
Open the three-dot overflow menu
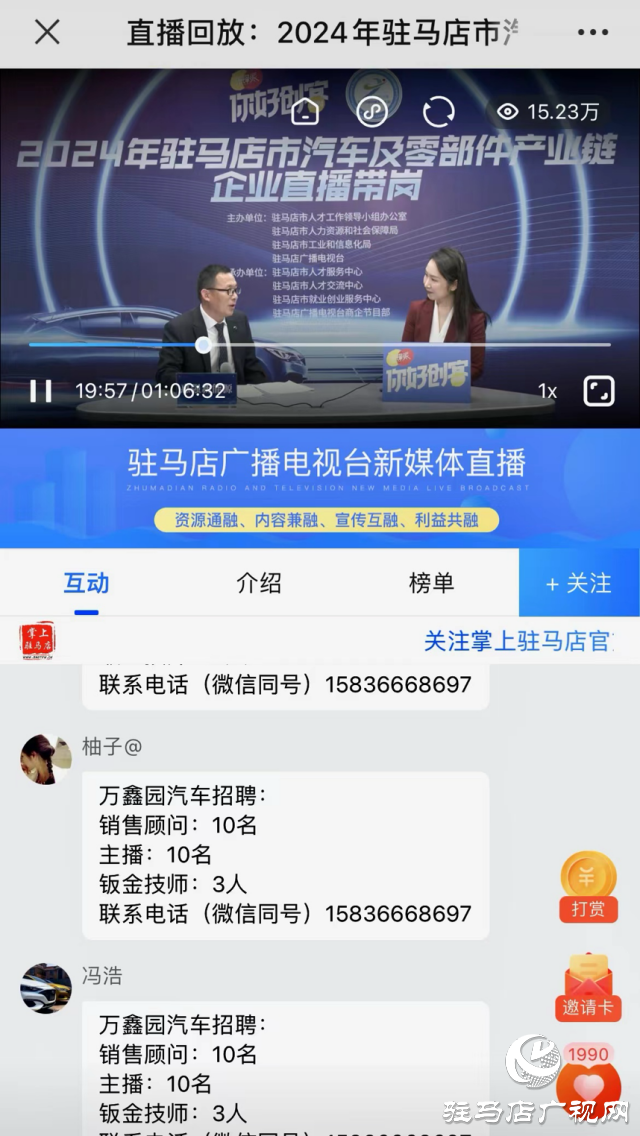592,32
